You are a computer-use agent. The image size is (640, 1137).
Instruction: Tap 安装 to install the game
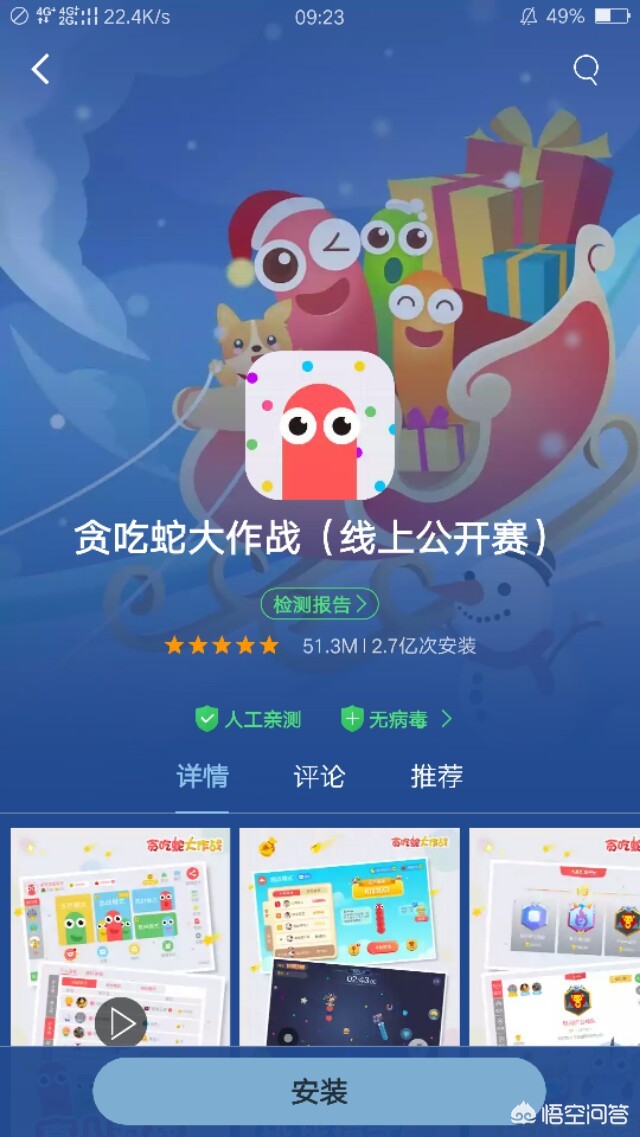(319, 1092)
